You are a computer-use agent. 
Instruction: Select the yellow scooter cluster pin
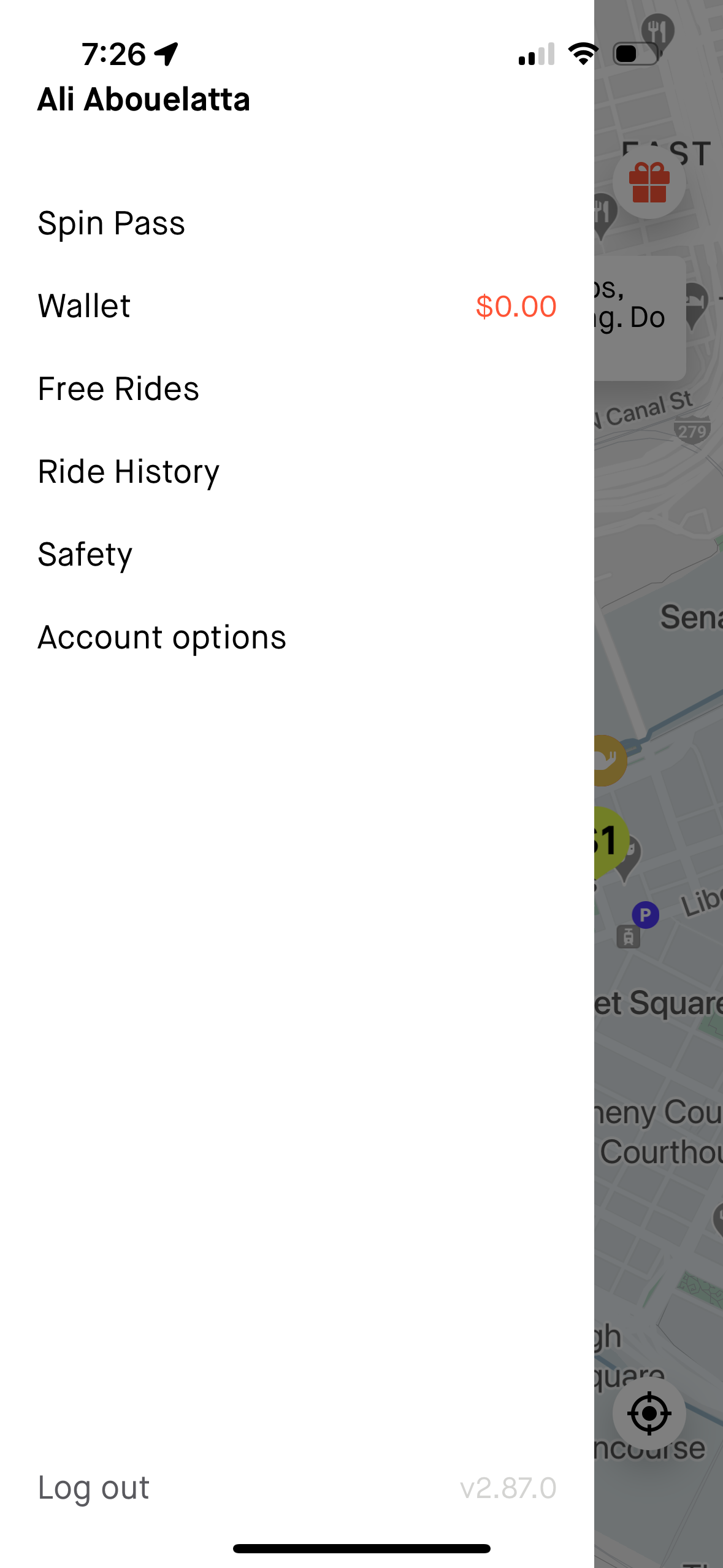pos(609,840)
